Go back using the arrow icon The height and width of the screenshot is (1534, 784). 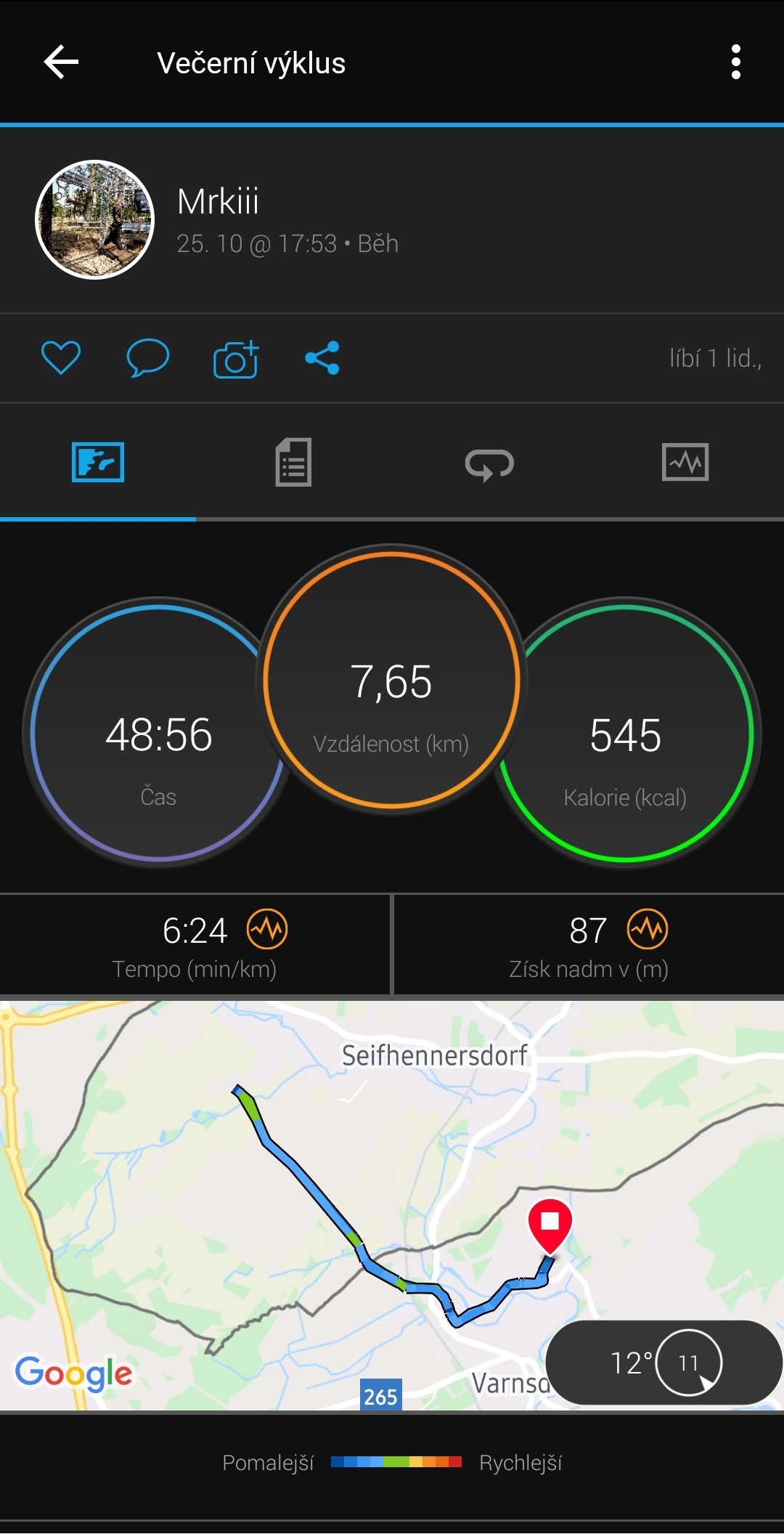coord(61,62)
